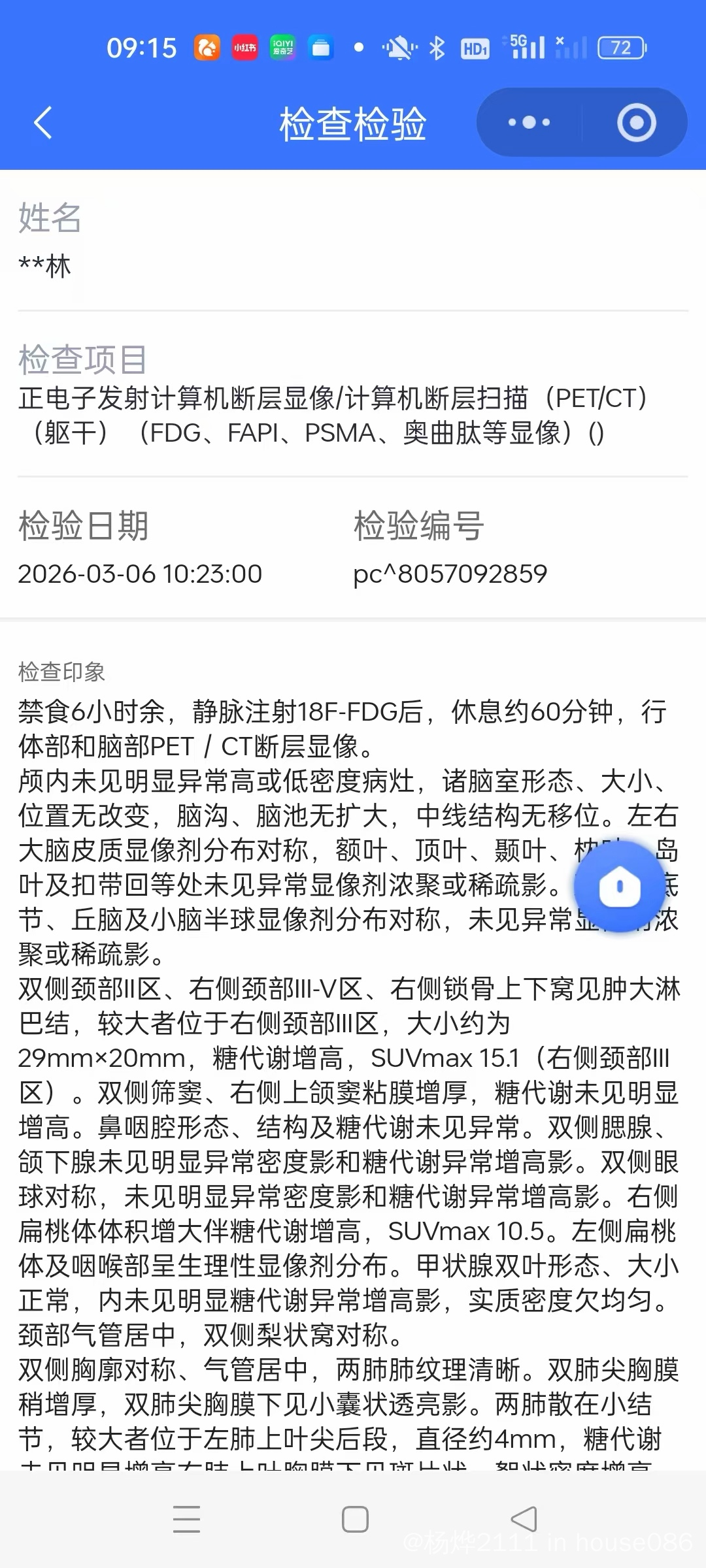Go to the system home screen
706x1568 pixels.
pyautogui.click(x=355, y=1519)
